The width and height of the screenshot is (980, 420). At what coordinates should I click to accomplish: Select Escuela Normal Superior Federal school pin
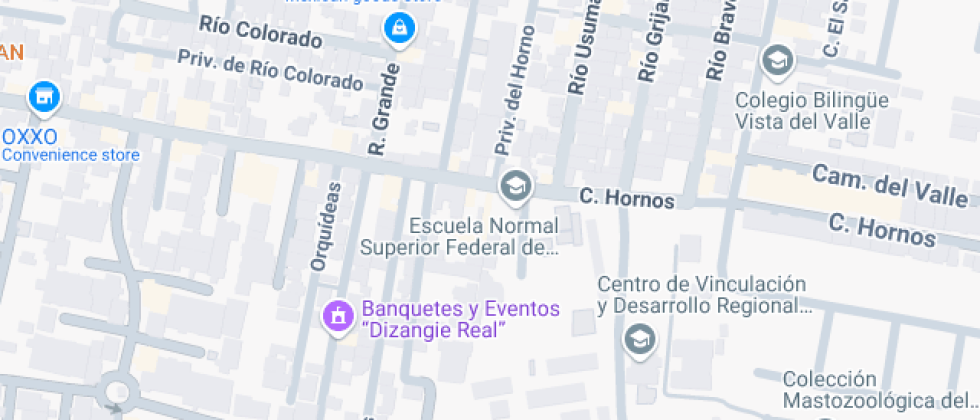click(516, 188)
